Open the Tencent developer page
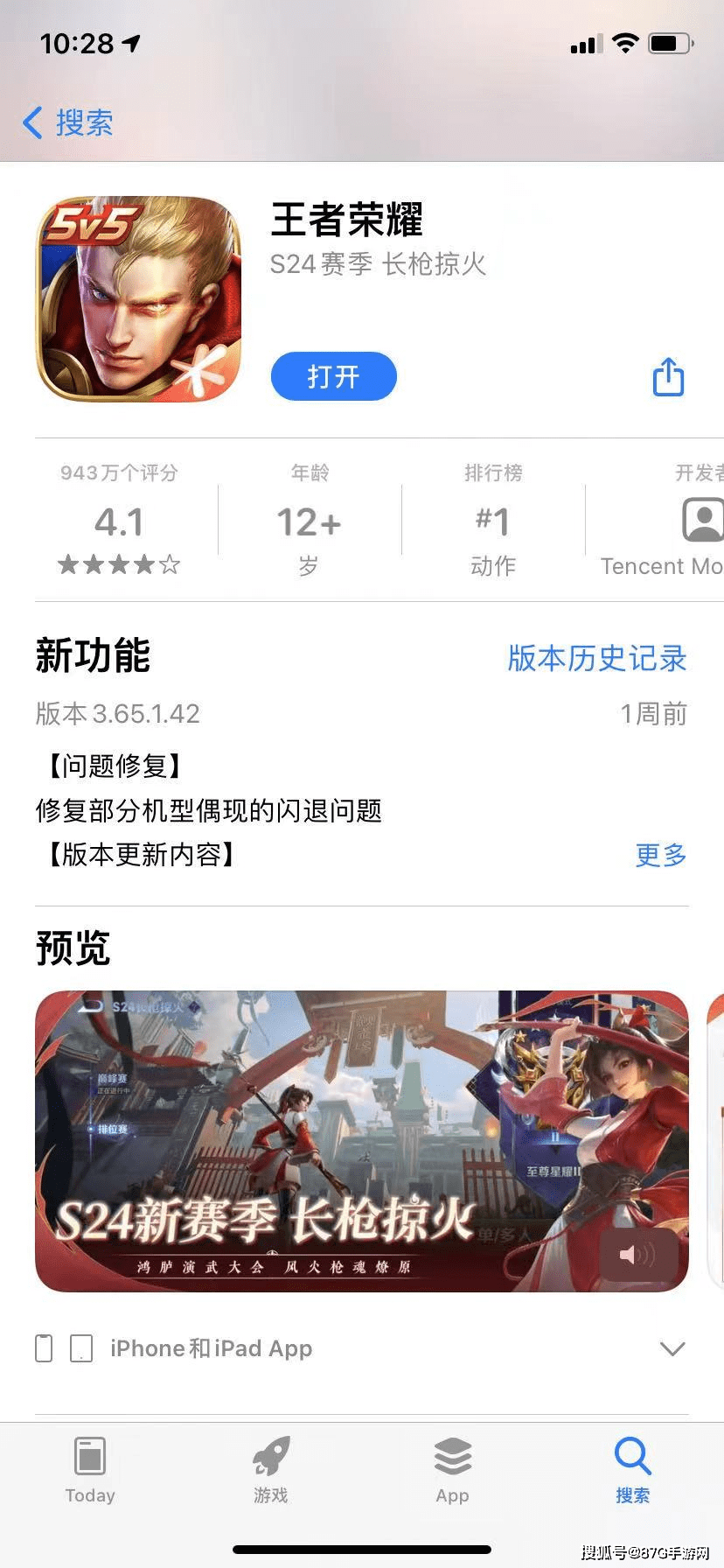 pos(661,521)
